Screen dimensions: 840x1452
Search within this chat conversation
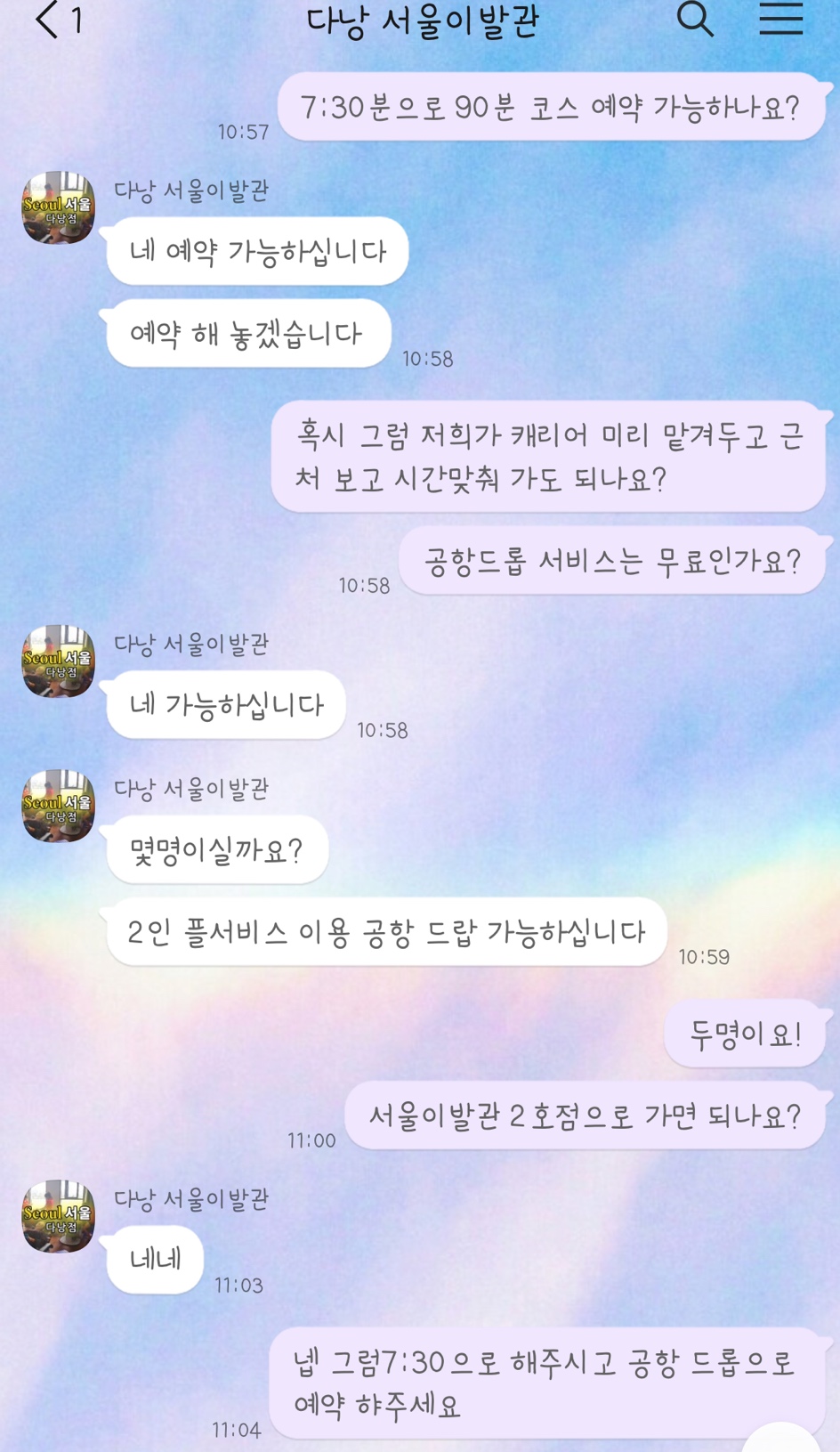click(695, 18)
